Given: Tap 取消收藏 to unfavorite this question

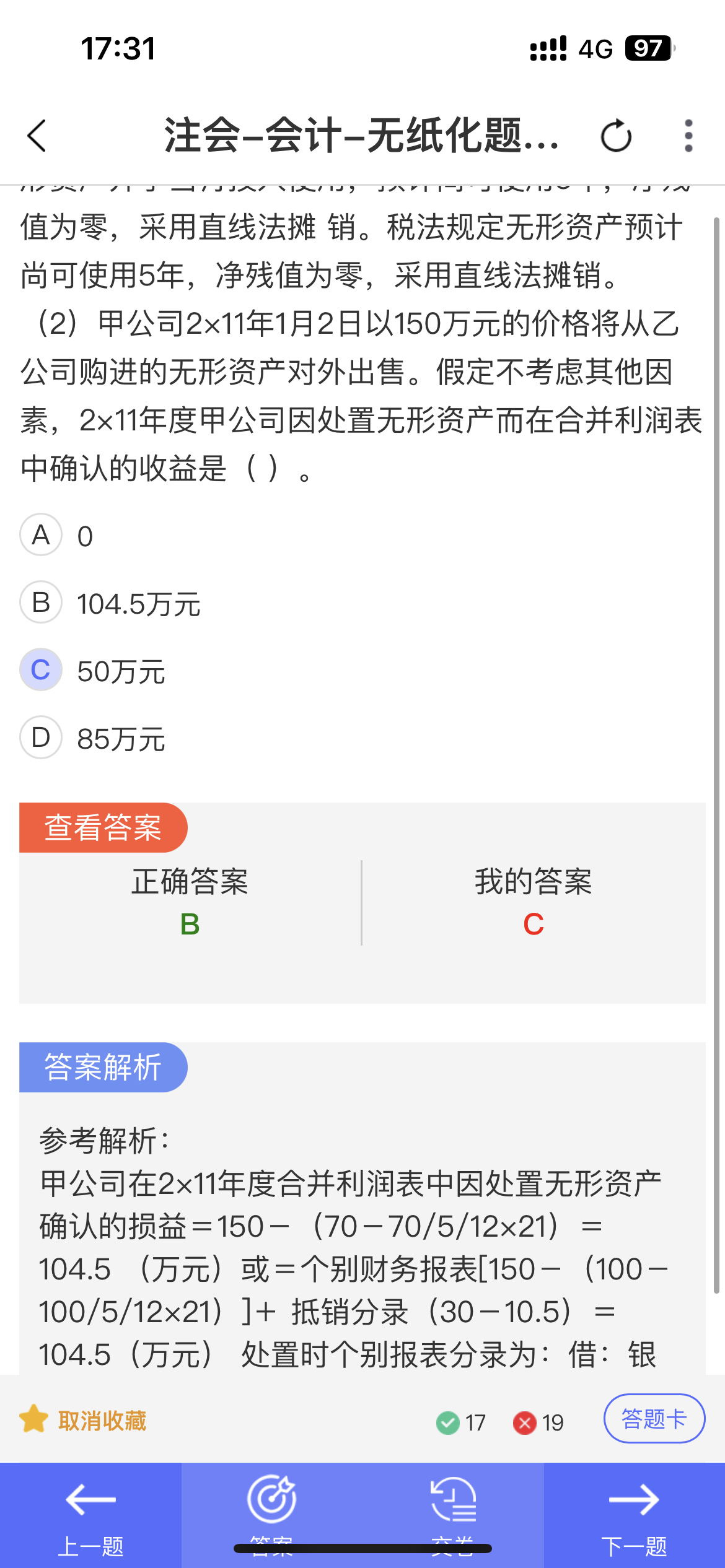Looking at the screenshot, I should click(x=83, y=1420).
